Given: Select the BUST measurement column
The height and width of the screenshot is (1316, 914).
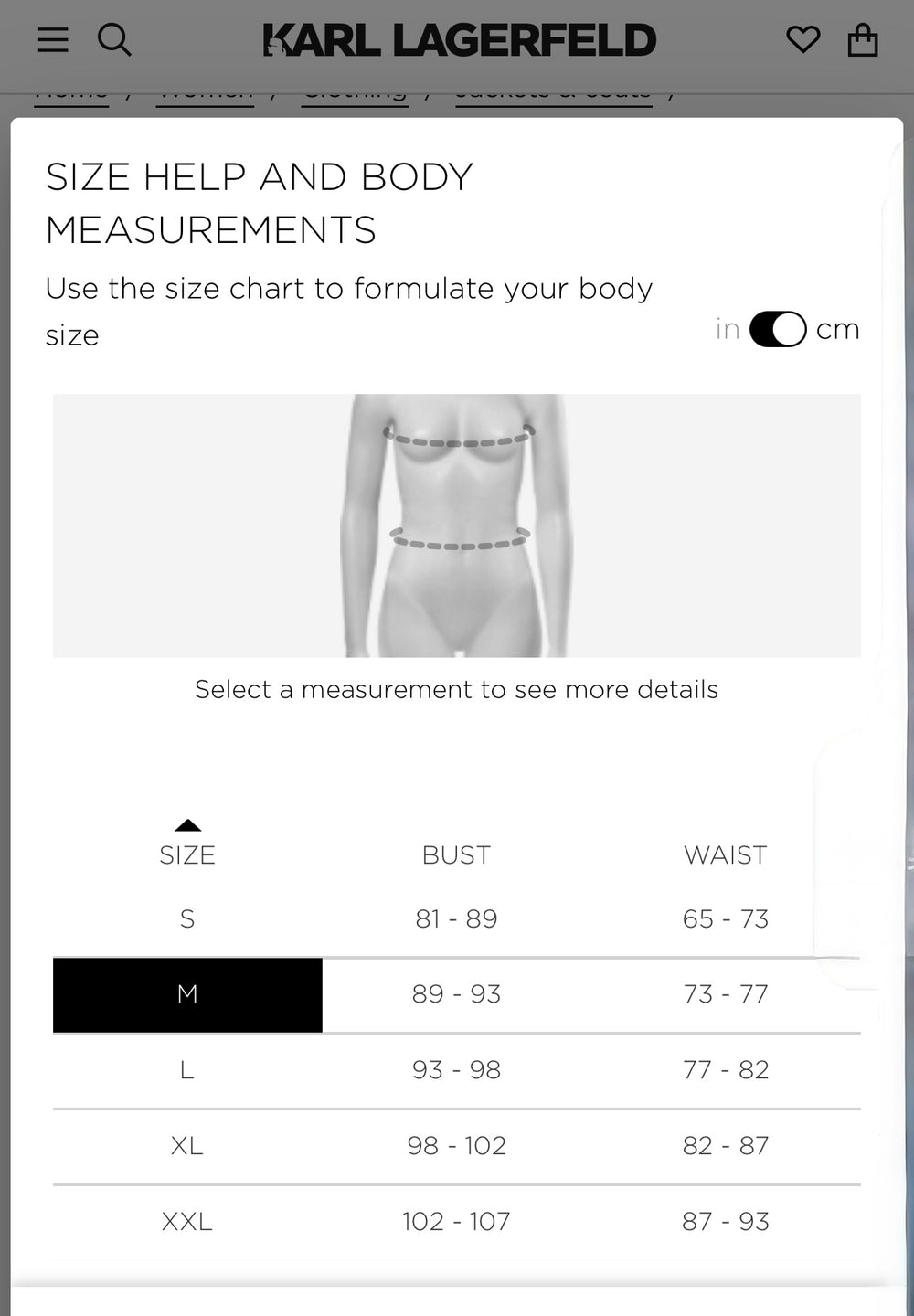Looking at the screenshot, I should click(x=456, y=855).
